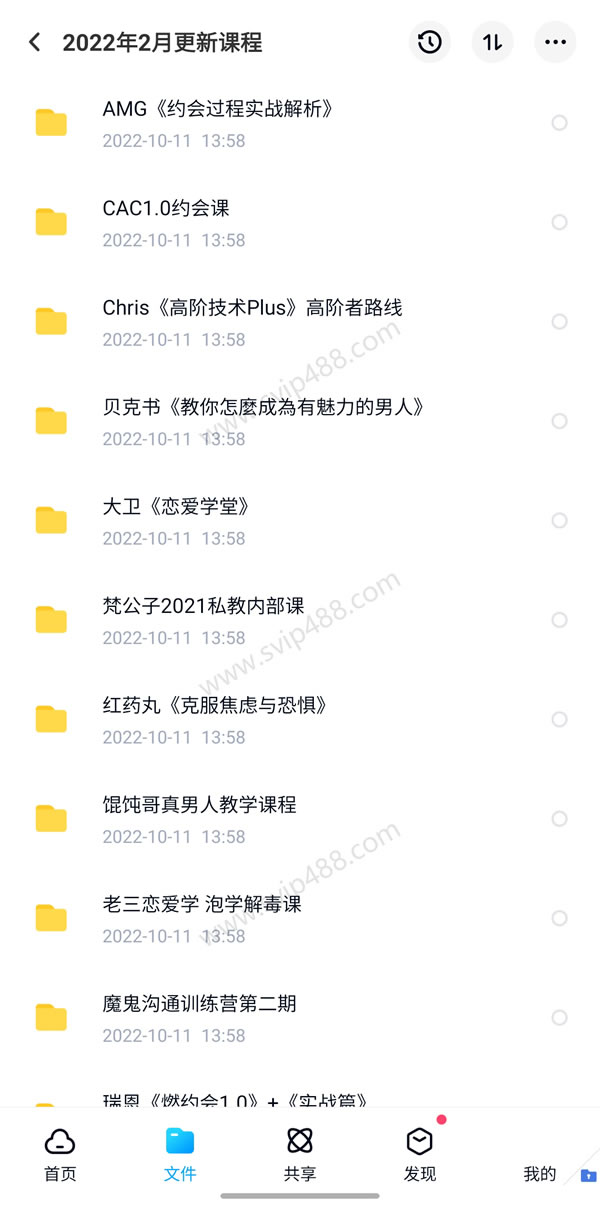Viewport: 600px width, 1207px height.
Task: Select the 贝克书 folder checkbox
Action: (x=560, y=421)
